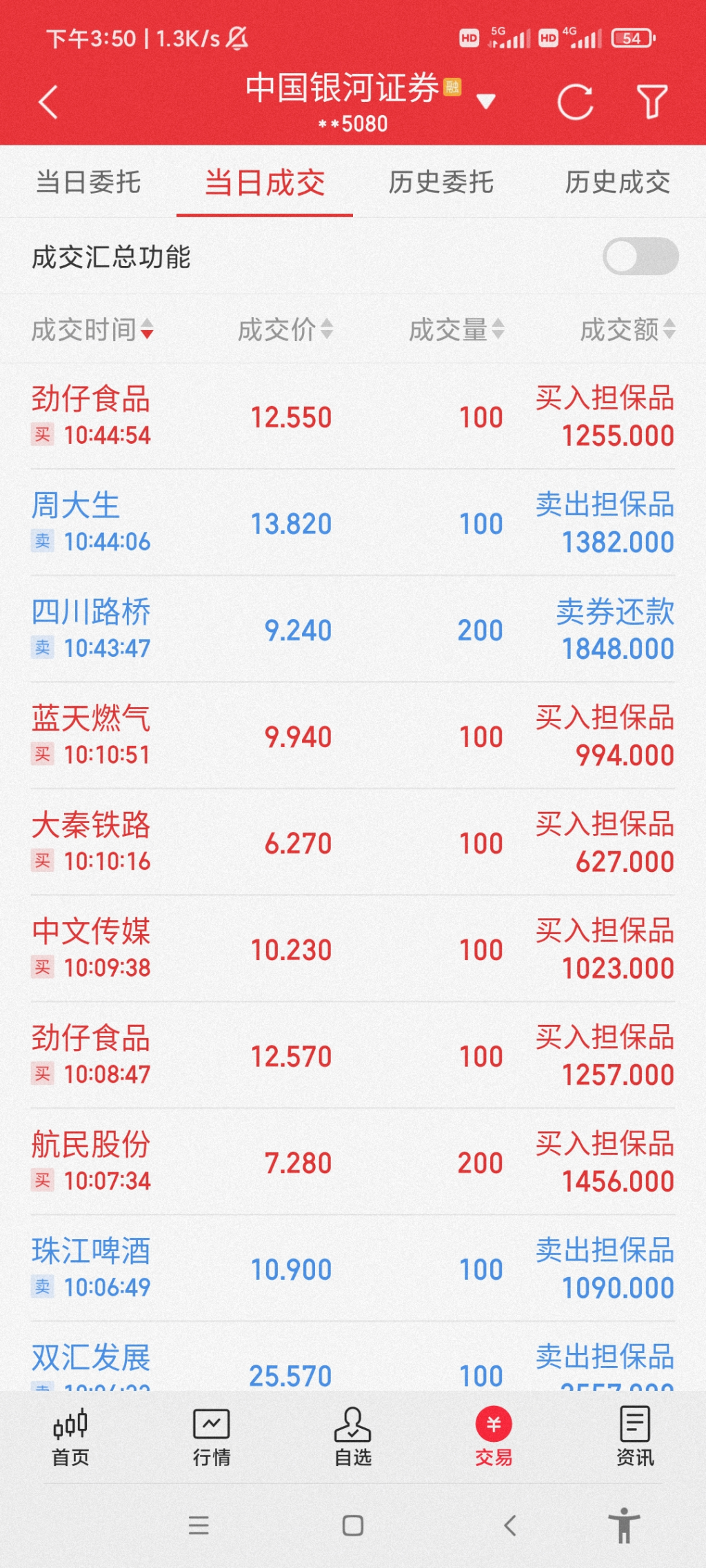706x1568 pixels.
Task: Switch to the 历史成交 tab
Action: (x=618, y=183)
